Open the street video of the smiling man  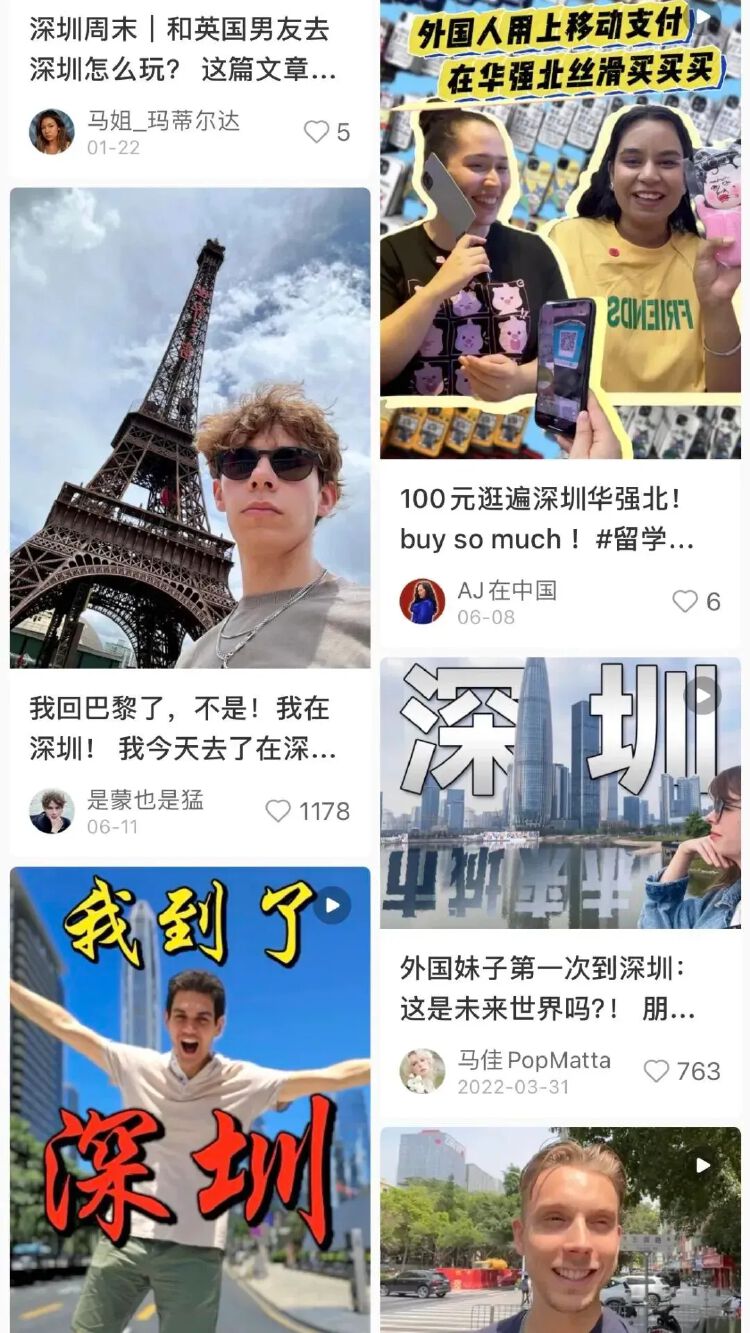[560, 1230]
